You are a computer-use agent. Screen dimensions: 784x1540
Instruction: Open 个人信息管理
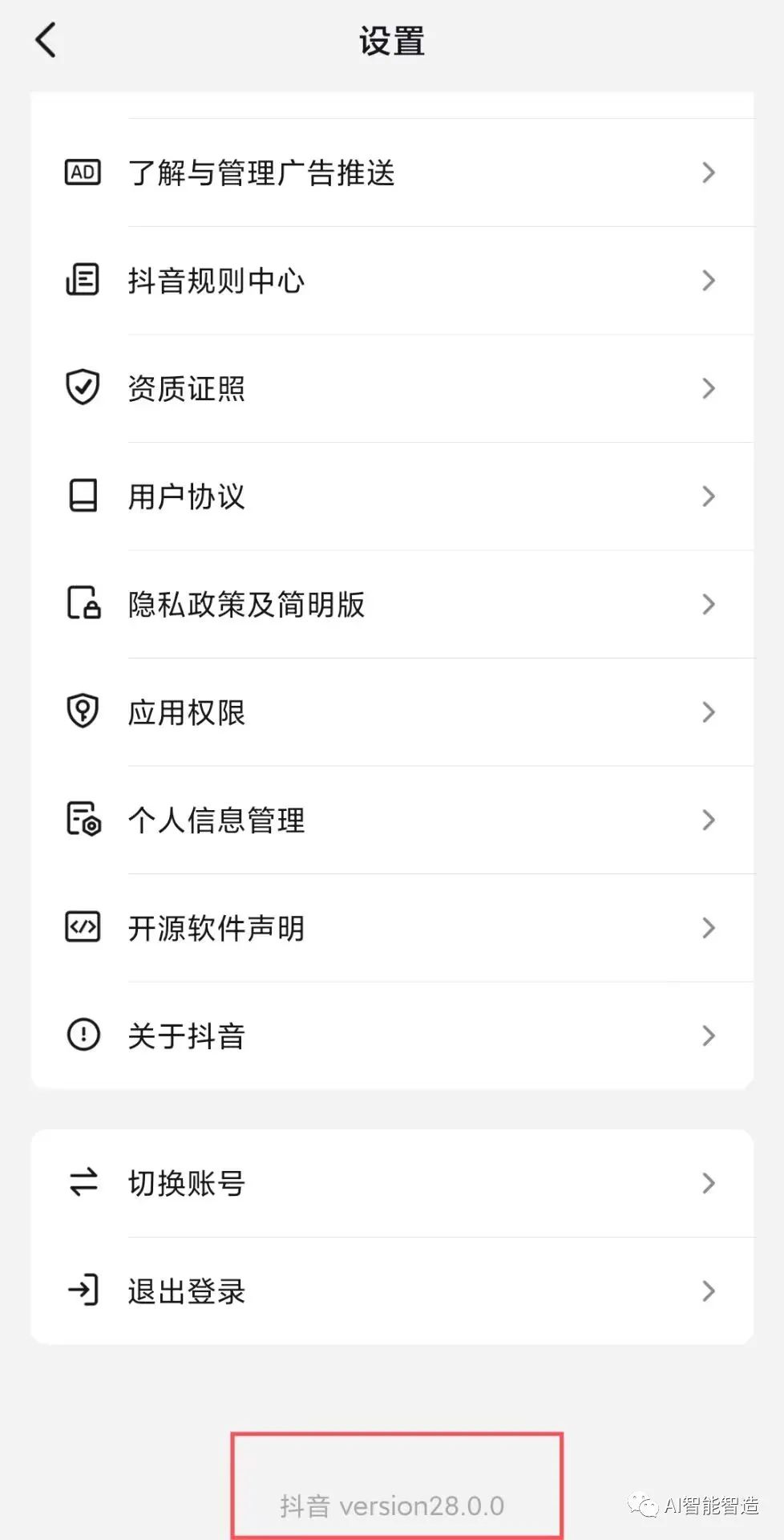pyautogui.click(x=391, y=821)
